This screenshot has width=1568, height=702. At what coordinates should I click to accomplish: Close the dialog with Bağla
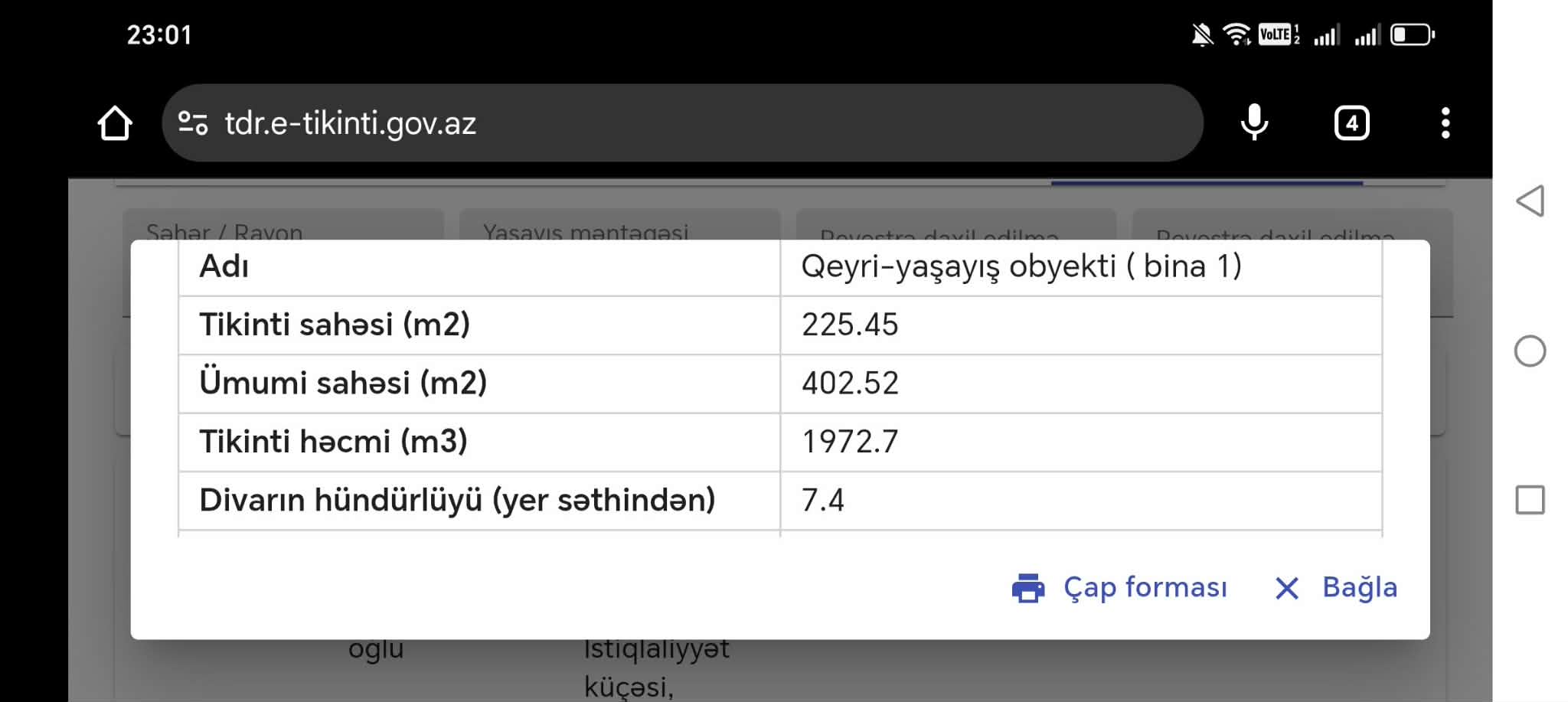pos(1336,588)
